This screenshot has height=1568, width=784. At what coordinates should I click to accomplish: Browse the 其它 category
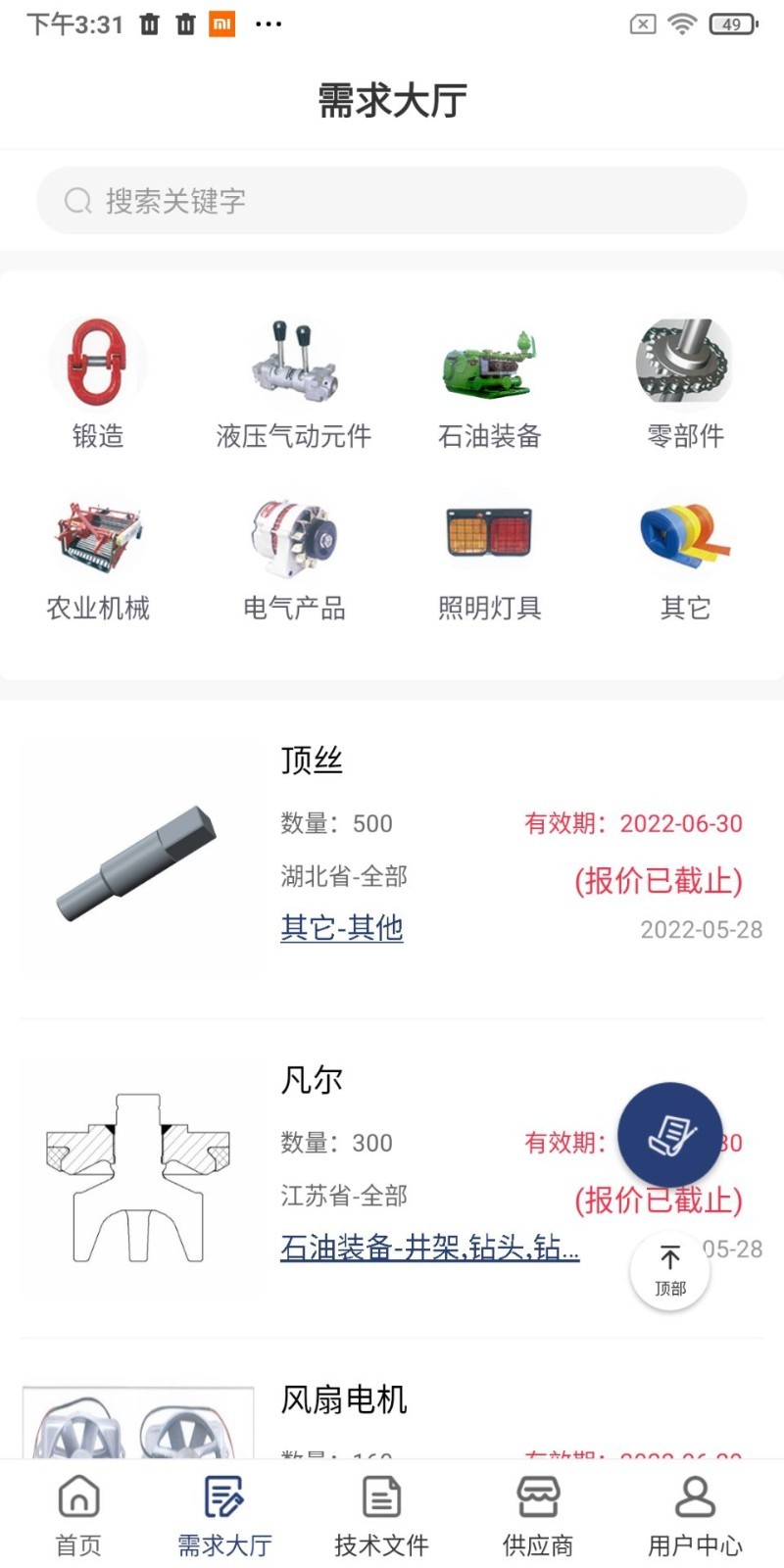tap(685, 559)
